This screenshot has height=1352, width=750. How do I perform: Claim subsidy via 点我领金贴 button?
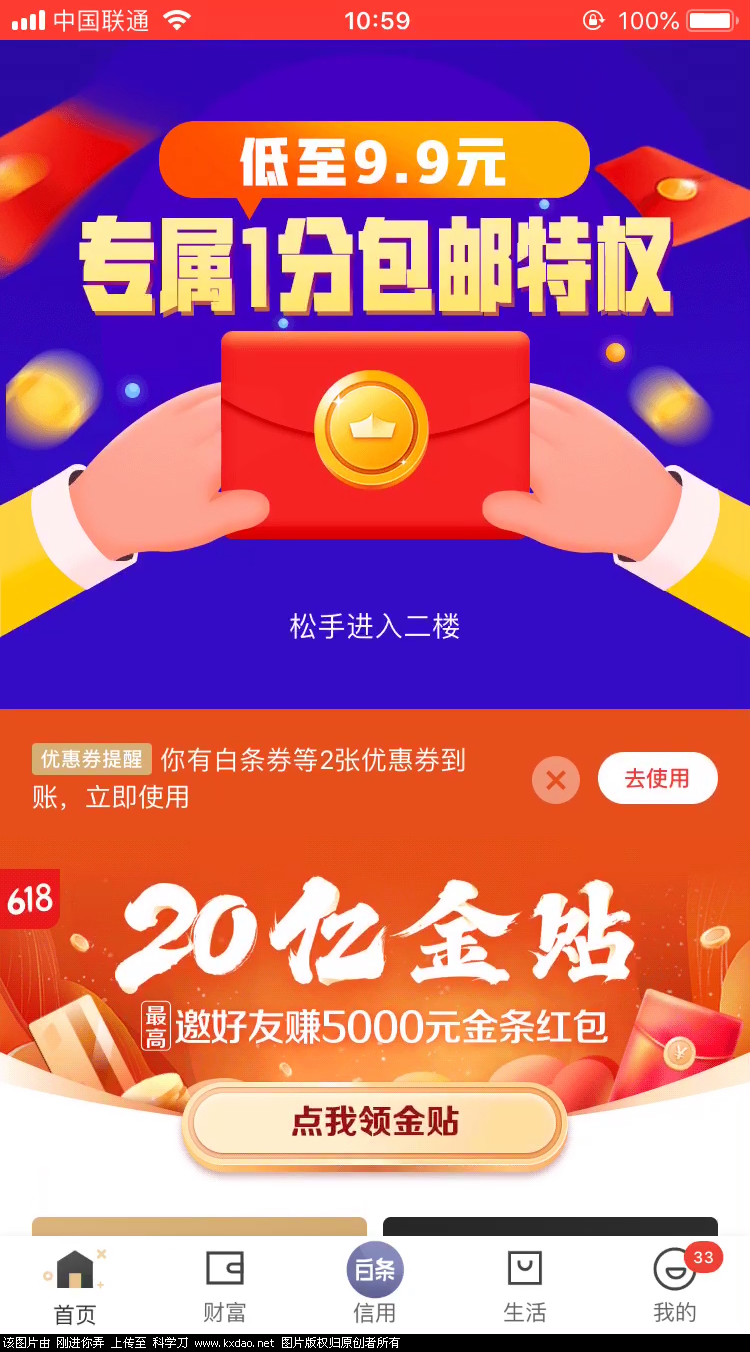tap(375, 1122)
